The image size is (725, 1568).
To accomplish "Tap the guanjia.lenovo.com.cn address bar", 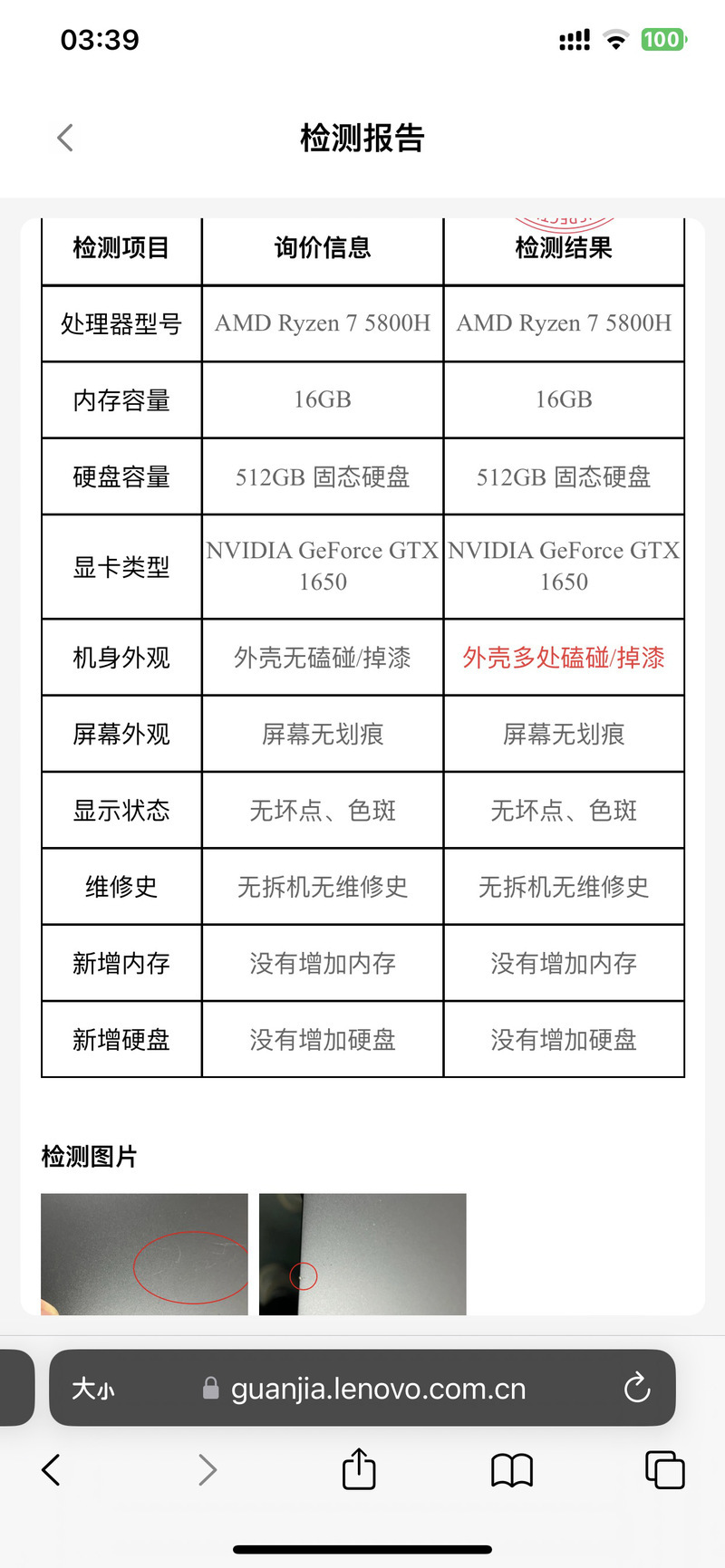I will (x=364, y=1389).
